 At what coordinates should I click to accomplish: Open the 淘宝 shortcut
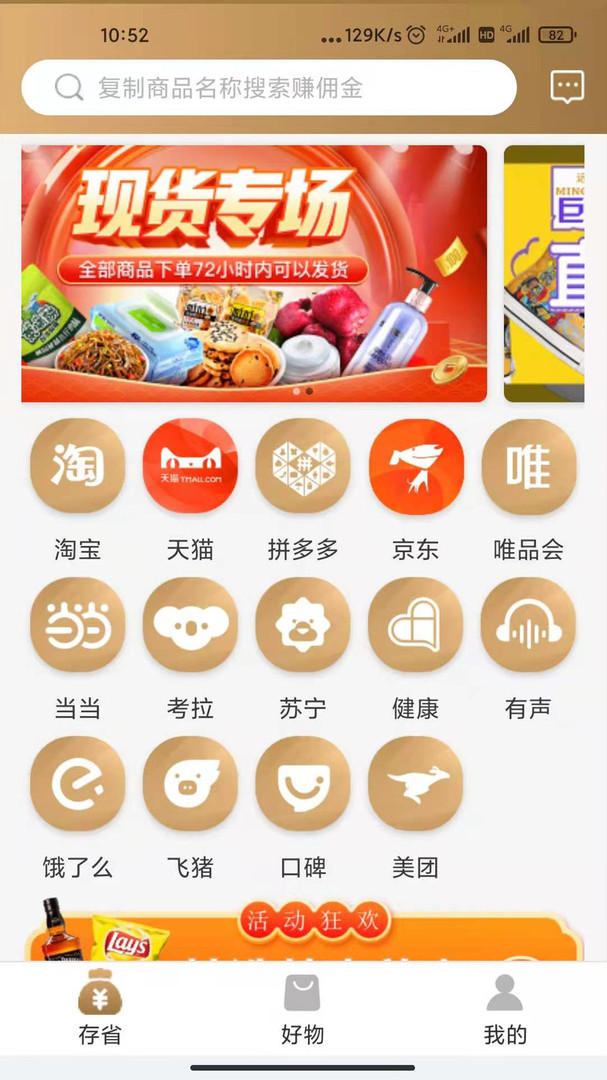(78, 466)
